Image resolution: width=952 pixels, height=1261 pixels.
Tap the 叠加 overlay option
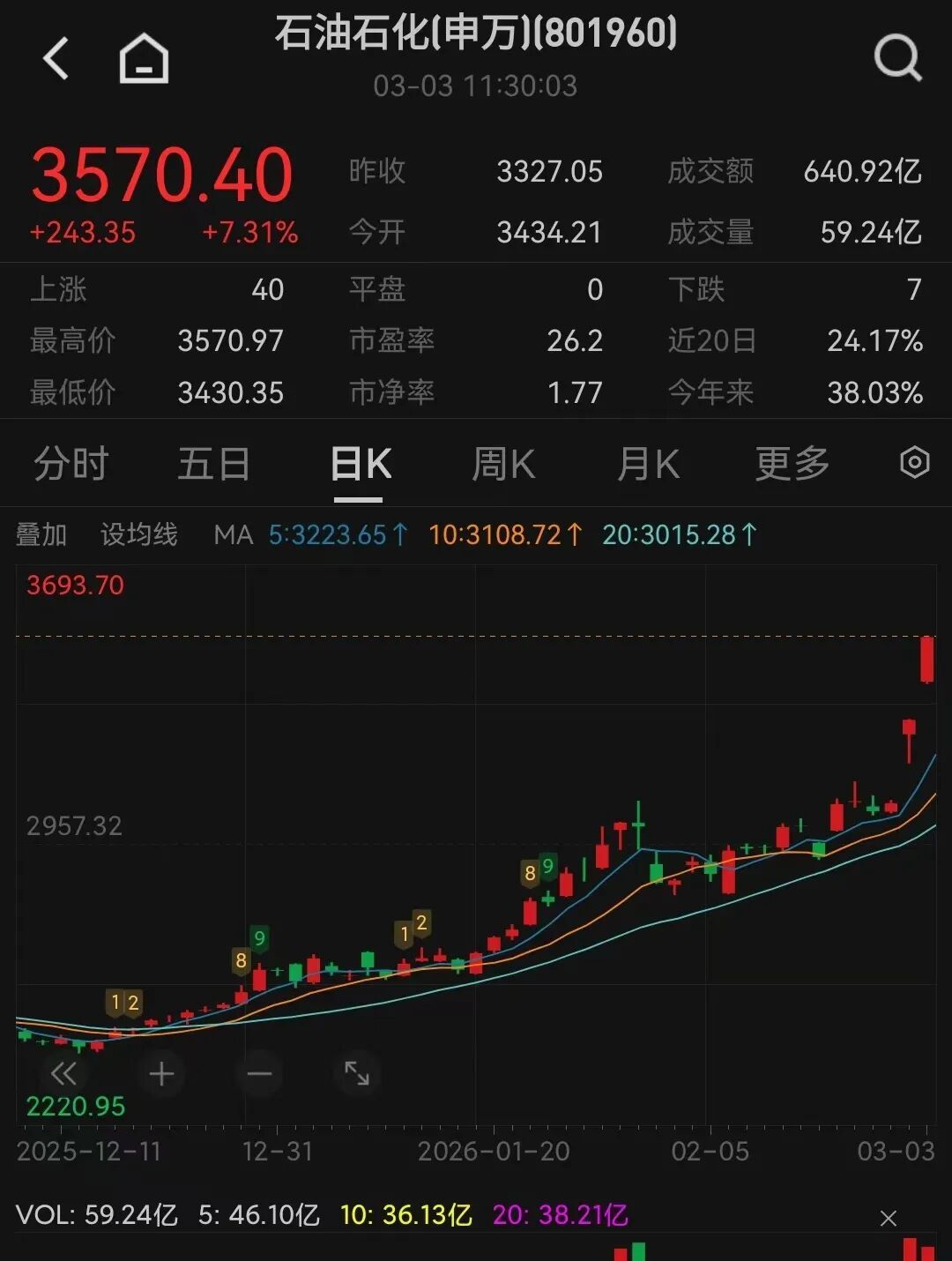click(x=41, y=534)
